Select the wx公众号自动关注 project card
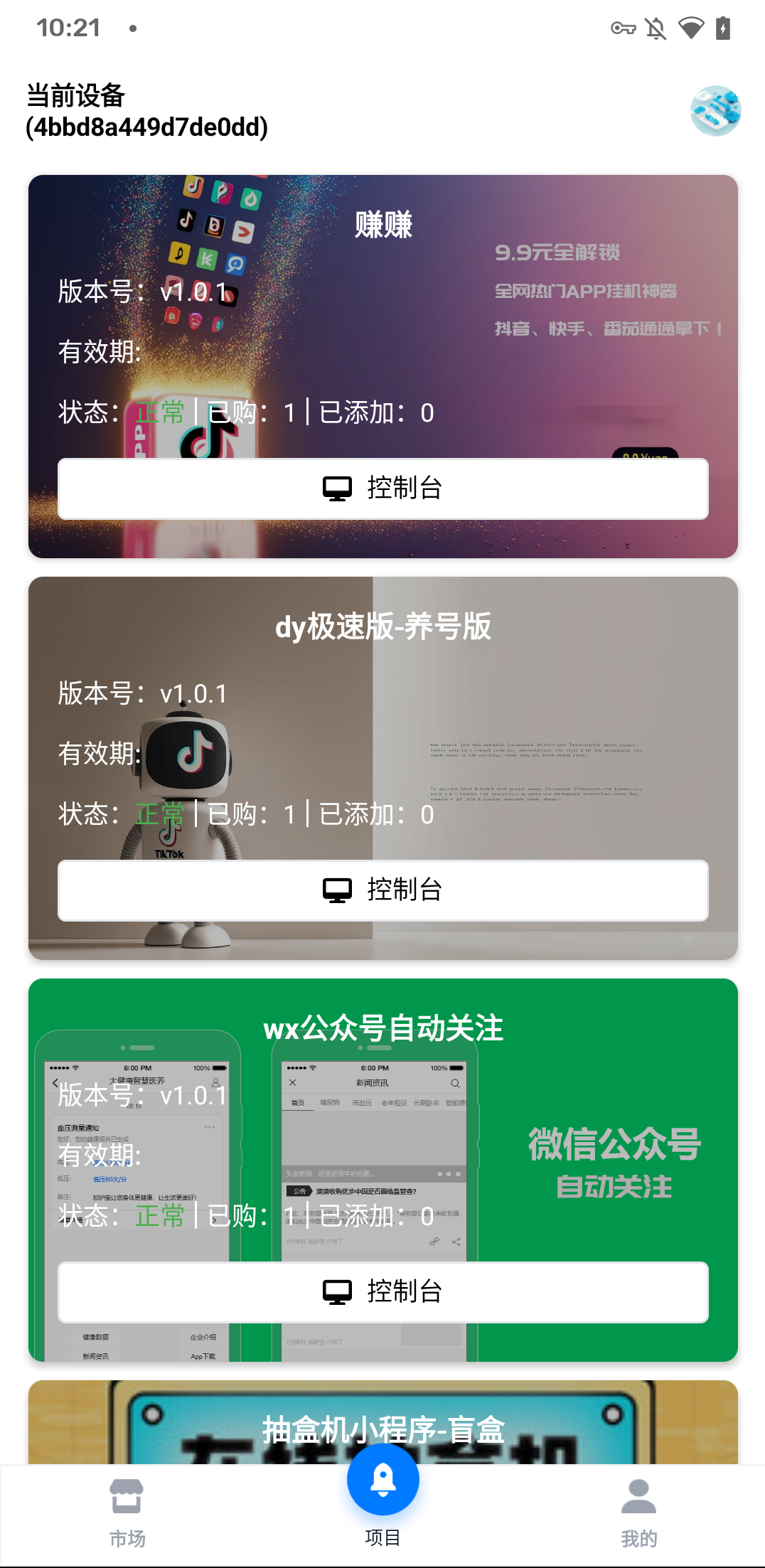This screenshot has height=1568, width=765. pos(382,1029)
